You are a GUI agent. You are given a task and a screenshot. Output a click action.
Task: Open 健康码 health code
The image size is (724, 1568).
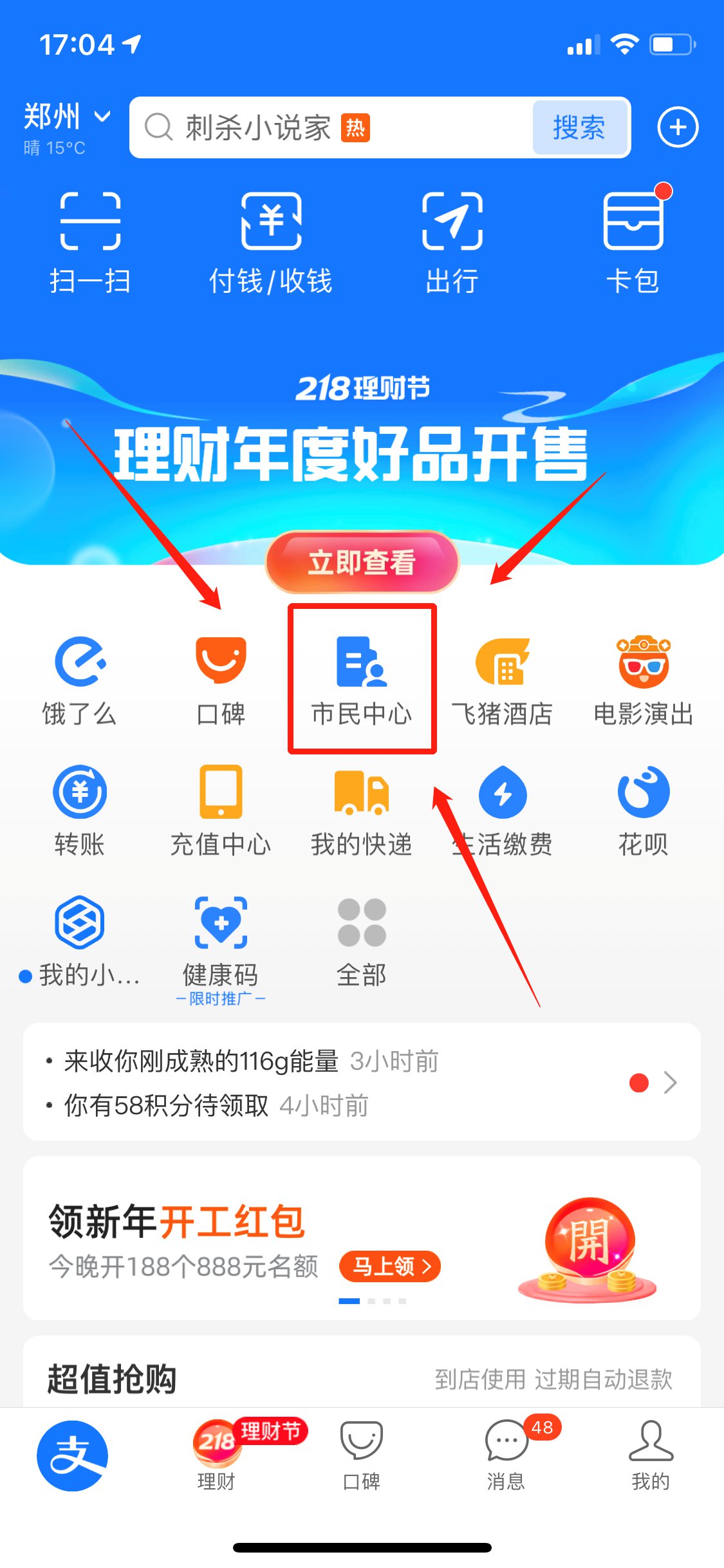221,941
